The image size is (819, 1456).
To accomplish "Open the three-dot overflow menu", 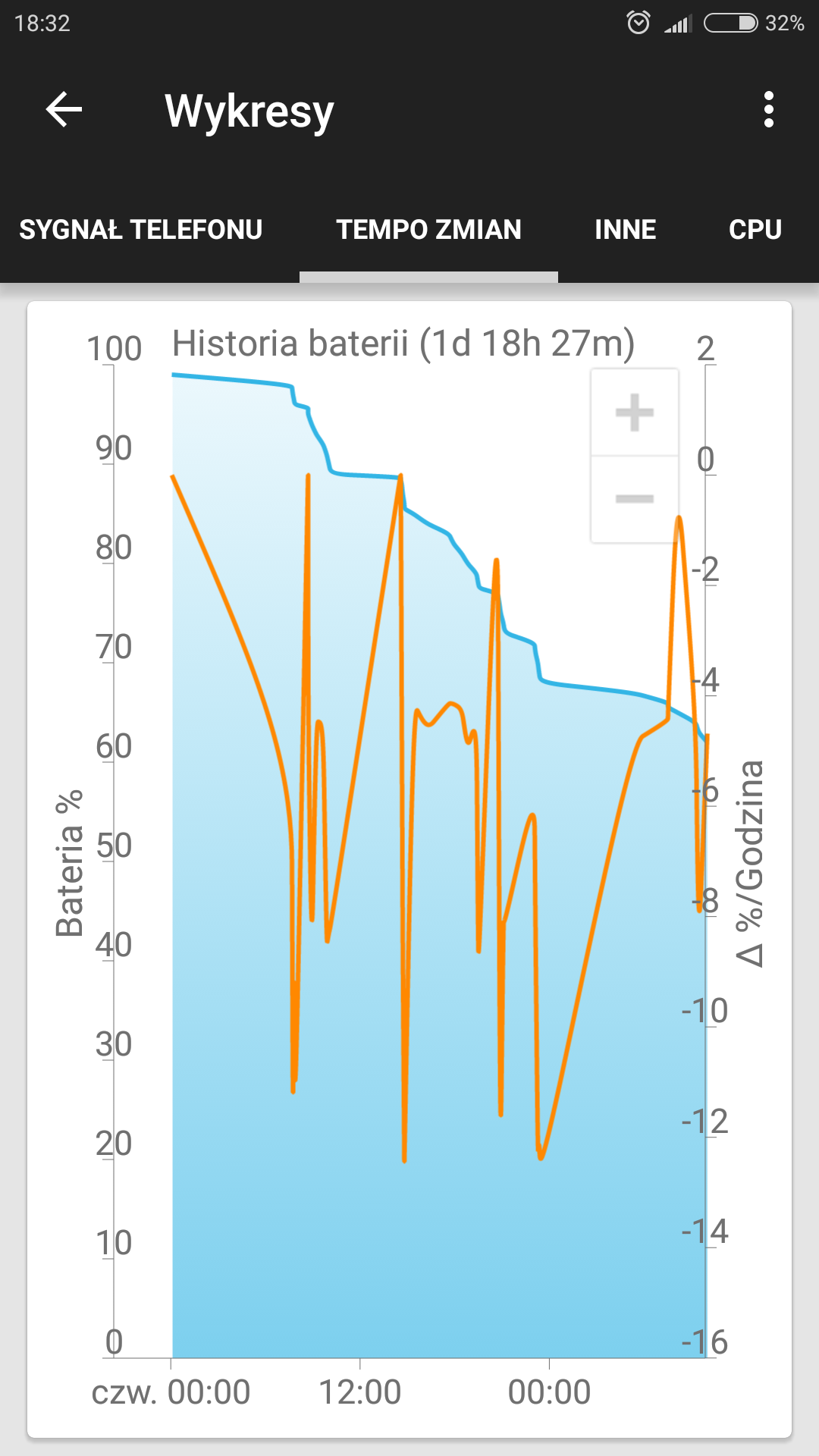I will (768, 110).
